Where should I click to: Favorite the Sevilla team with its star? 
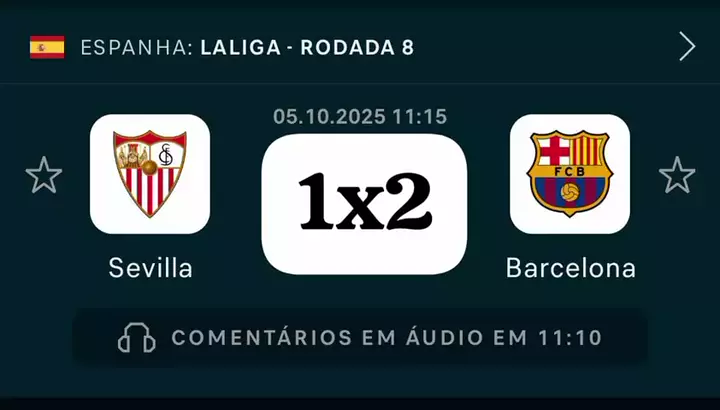pyautogui.click(x=44, y=175)
